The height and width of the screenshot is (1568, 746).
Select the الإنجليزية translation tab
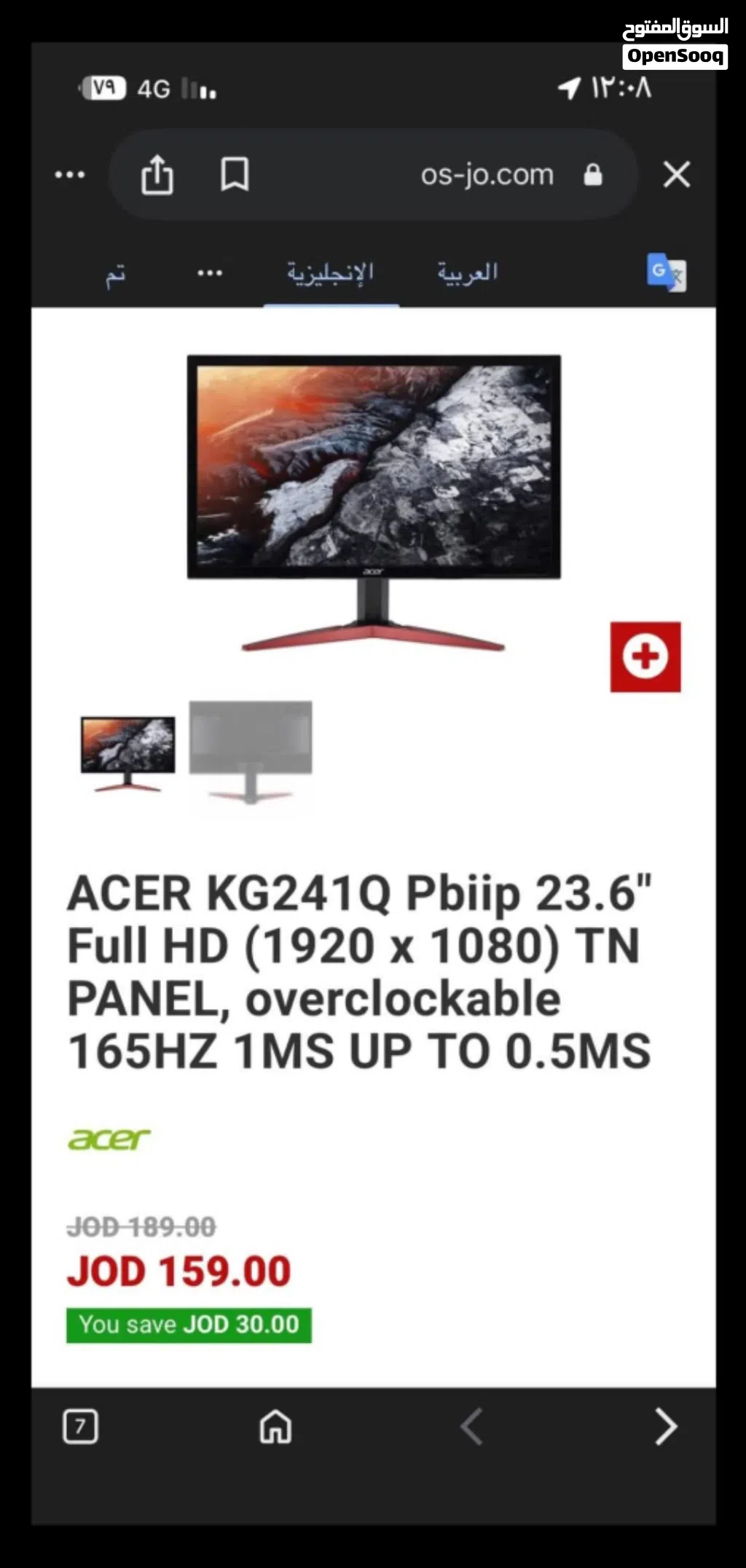pyautogui.click(x=330, y=273)
